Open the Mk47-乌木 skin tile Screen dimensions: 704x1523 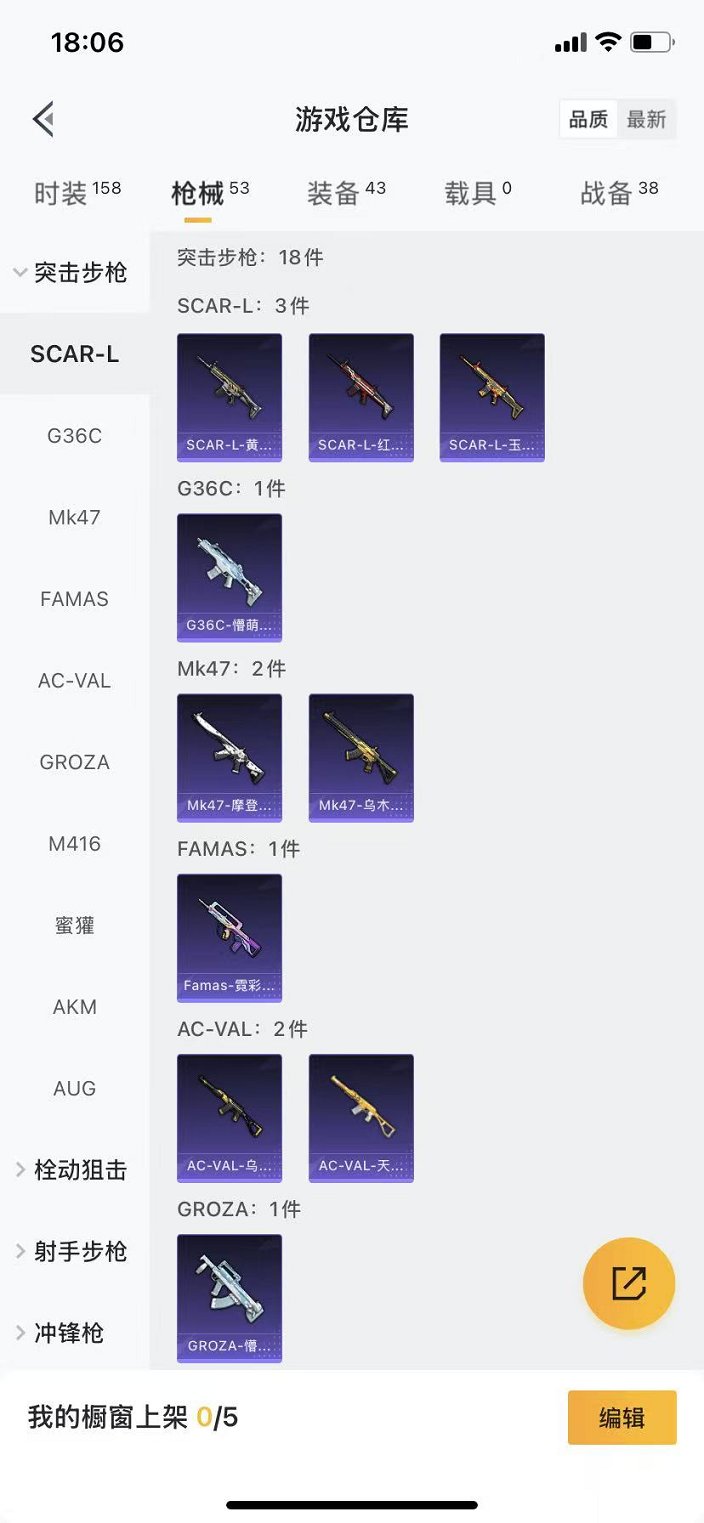pyautogui.click(x=361, y=757)
